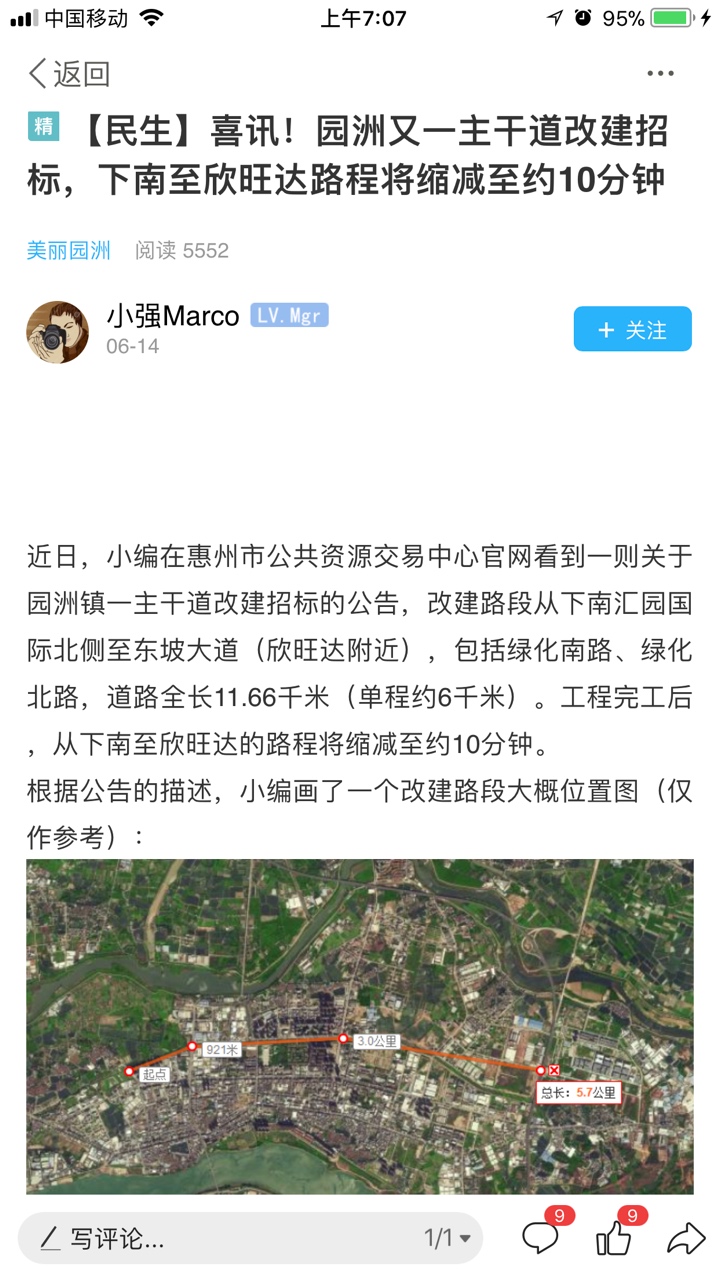This screenshot has height=1280, width=720.
Task: Open the 美丽园洲 community link
Action: pyautogui.click(x=68, y=250)
